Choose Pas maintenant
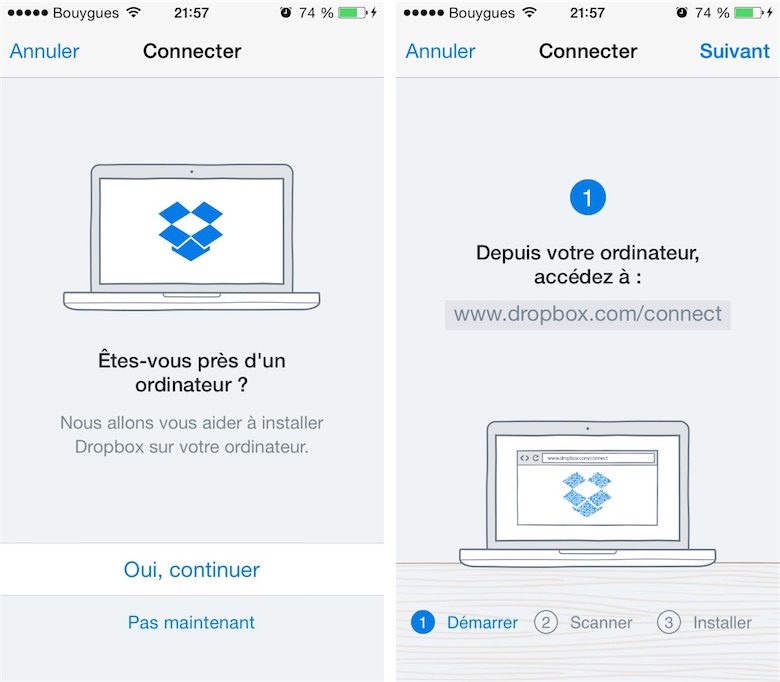 click(x=192, y=622)
